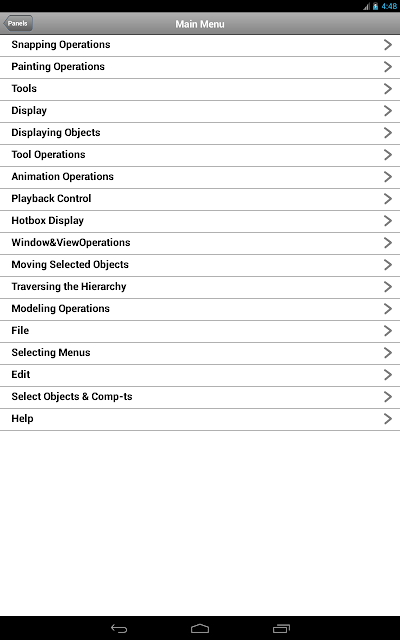This screenshot has height=640, width=400.
Task: Tap the system home button
Action: click(x=200, y=629)
